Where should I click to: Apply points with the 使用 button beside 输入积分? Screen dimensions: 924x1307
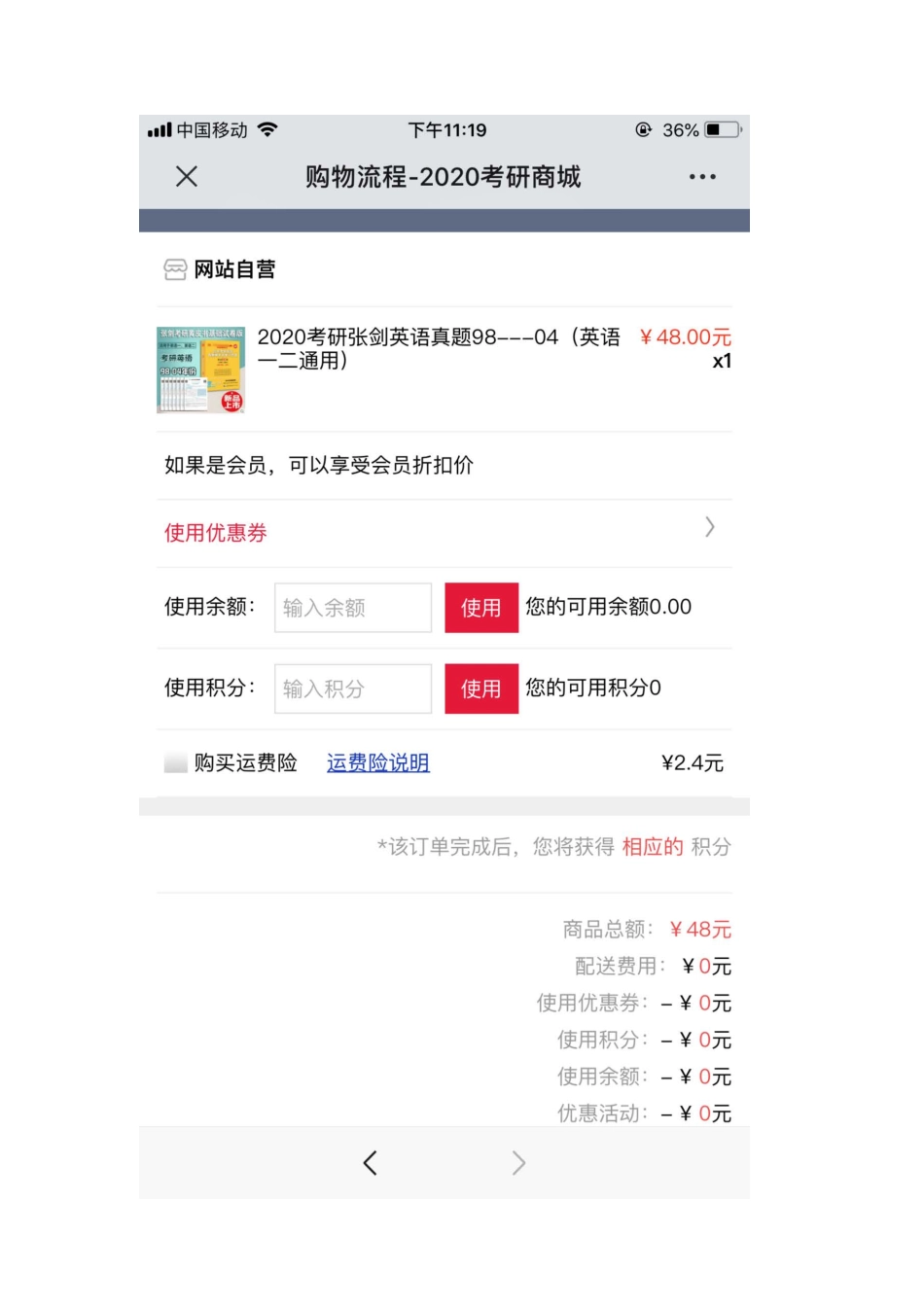[481, 689]
